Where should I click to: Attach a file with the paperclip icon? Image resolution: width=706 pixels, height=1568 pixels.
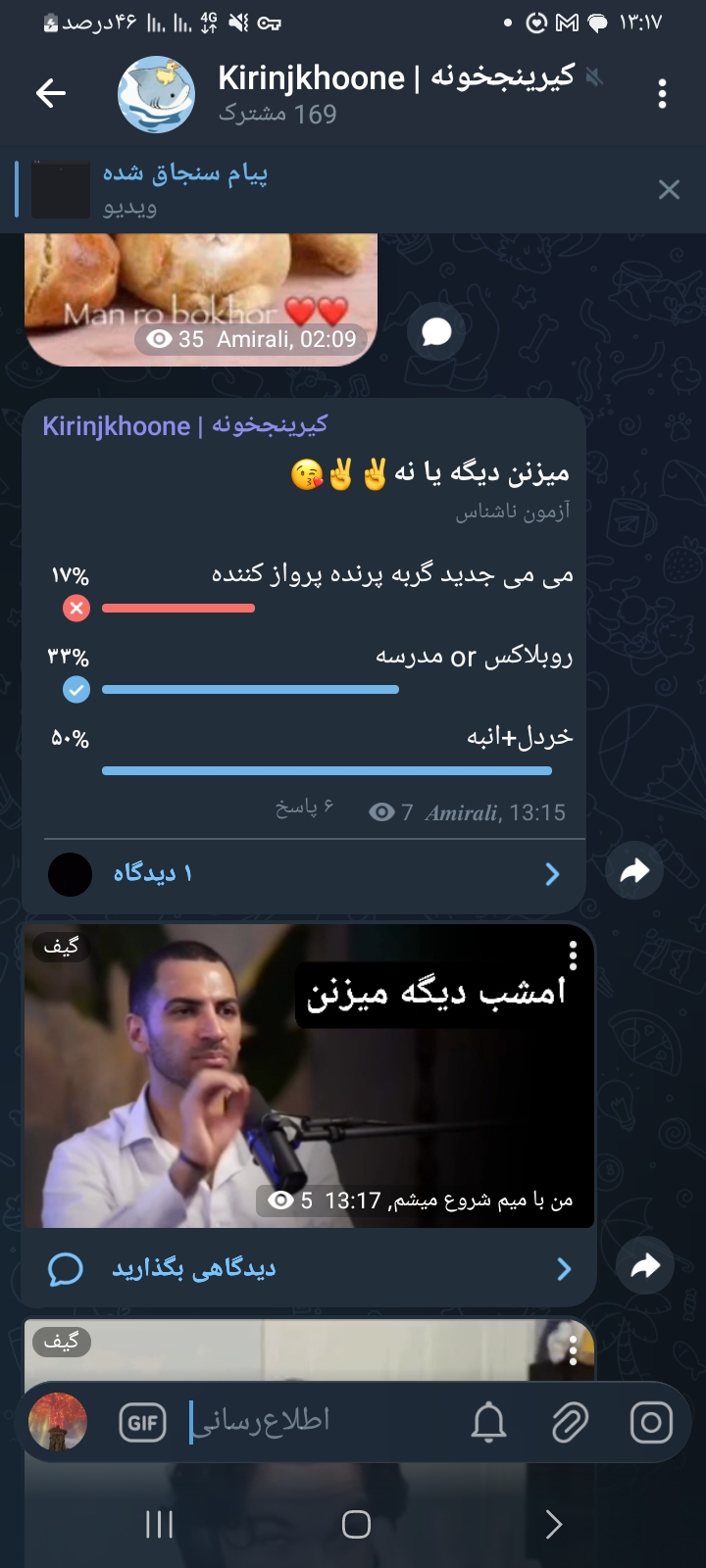570,1423
